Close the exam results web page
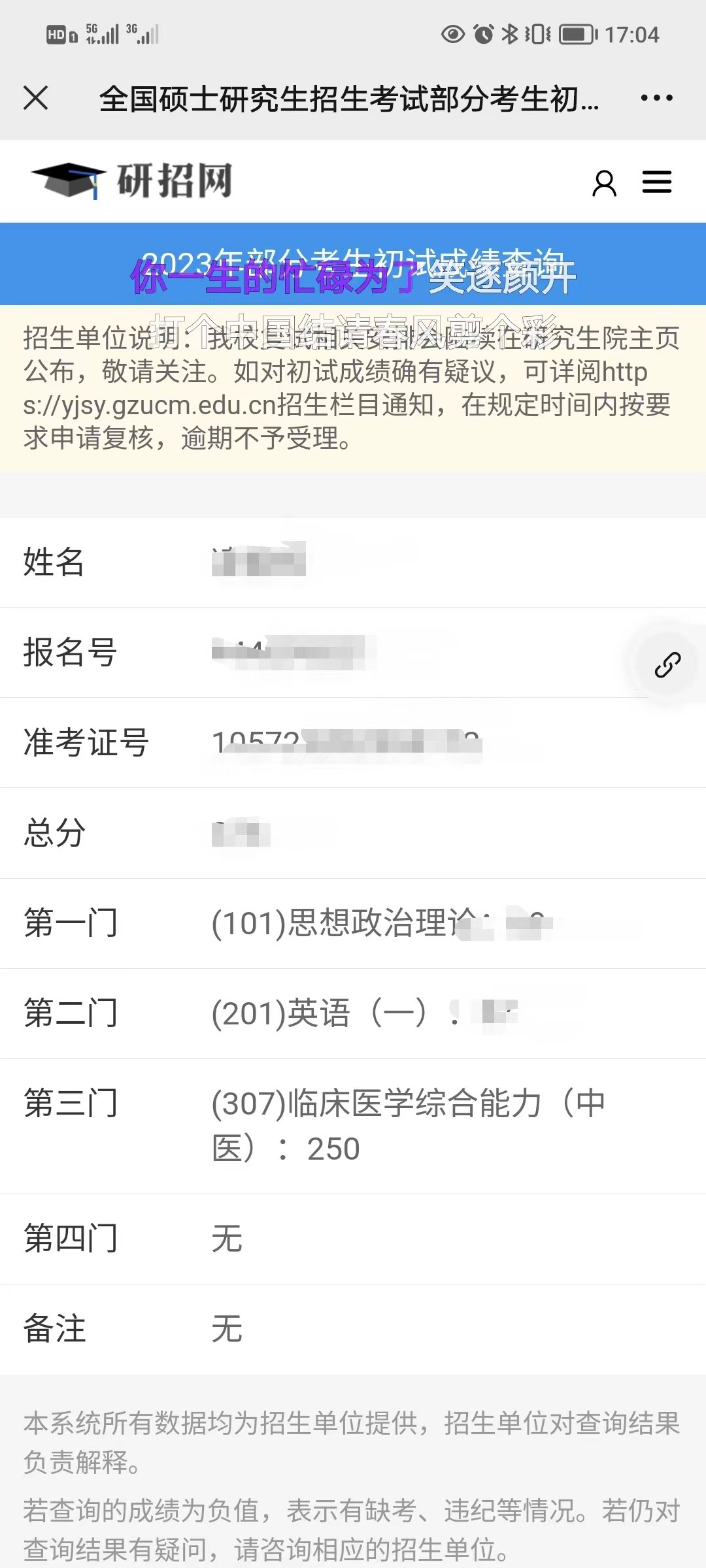 click(36, 98)
